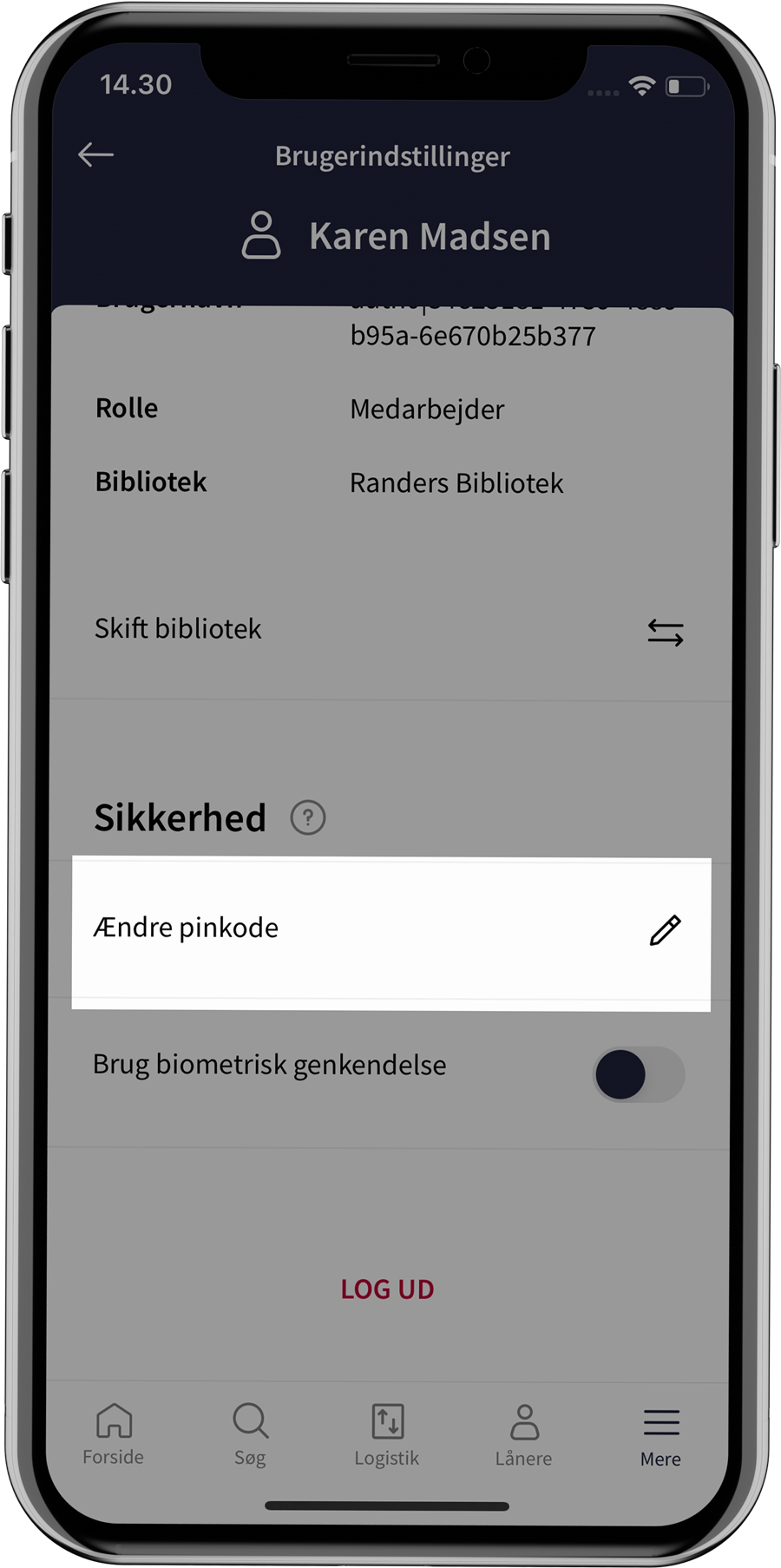
Task: Go to the Lånere tab
Action: pyautogui.click(x=523, y=1435)
